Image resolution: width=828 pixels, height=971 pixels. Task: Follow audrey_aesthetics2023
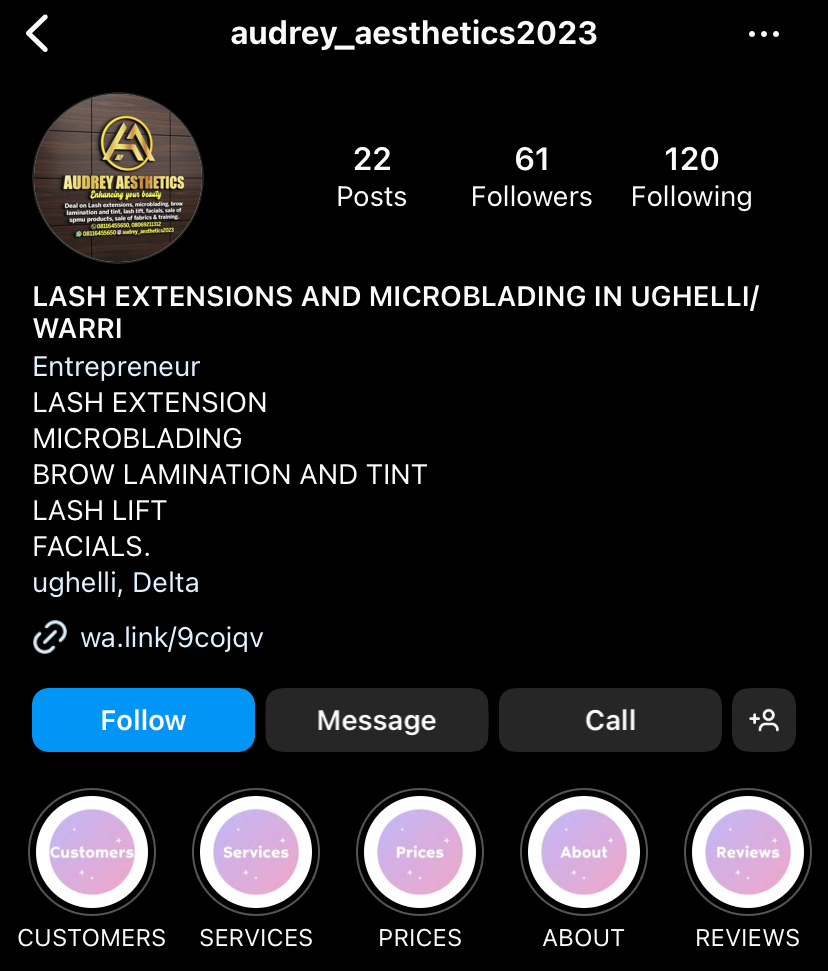143,720
